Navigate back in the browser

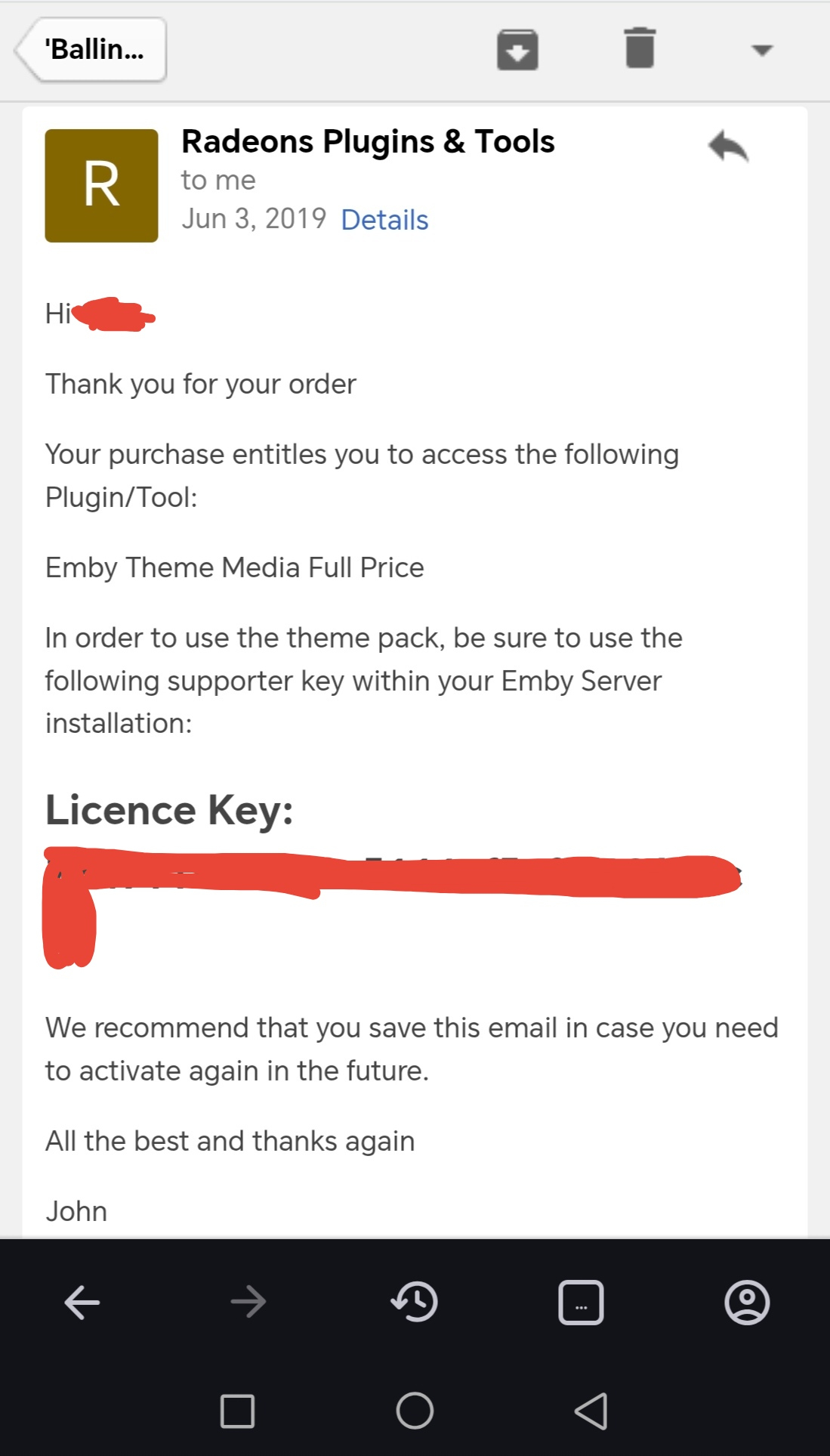[x=82, y=1302]
